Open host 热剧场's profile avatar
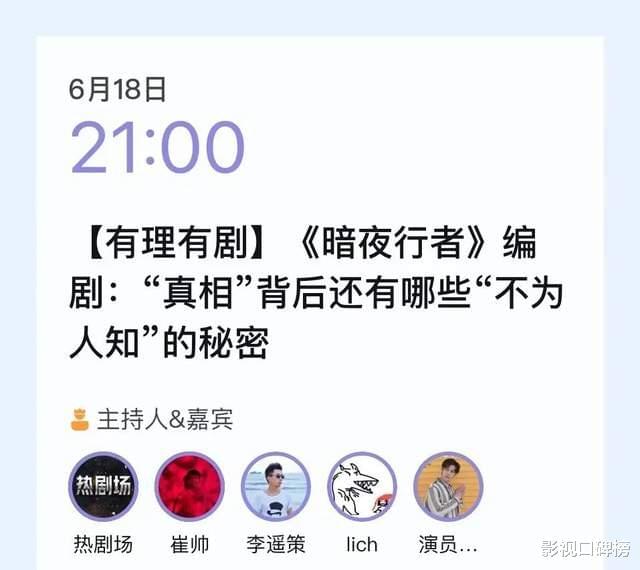The height and width of the screenshot is (570, 640). pyautogui.click(x=103, y=487)
